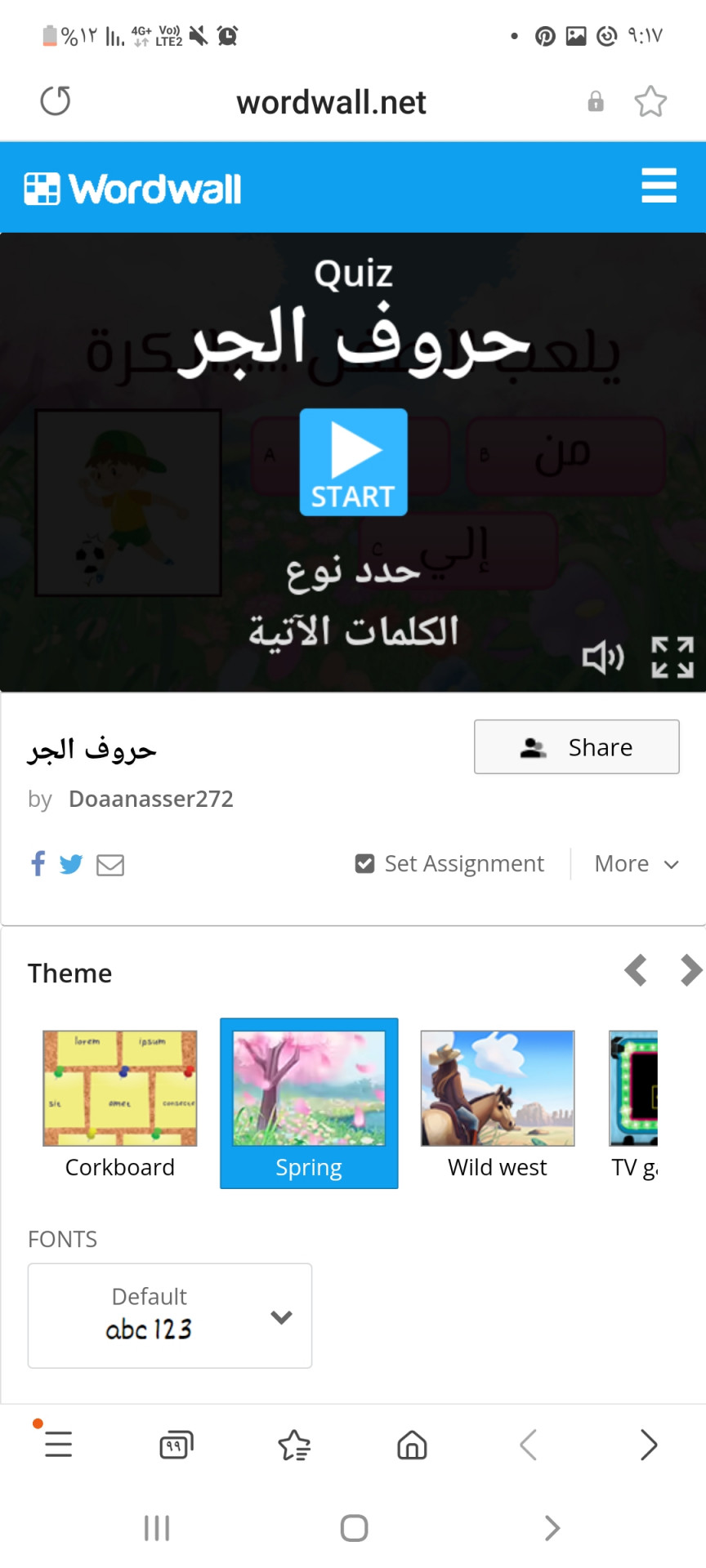The height and width of the screenshot is (1568, 706).
Task: Open the Wordwall hamburger menu
Action: (x=659, y=186)
